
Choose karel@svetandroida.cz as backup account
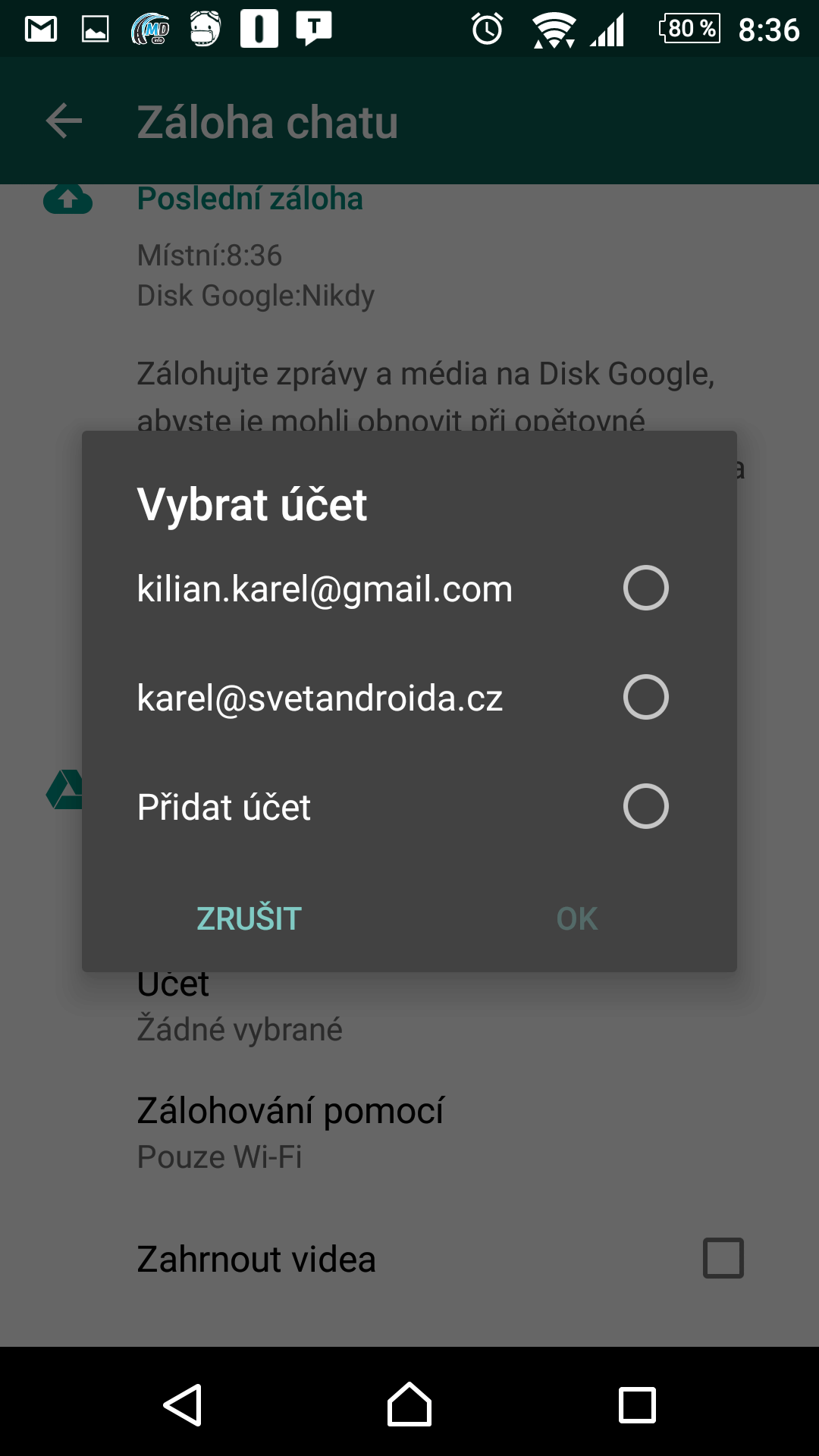coord(409,698)
